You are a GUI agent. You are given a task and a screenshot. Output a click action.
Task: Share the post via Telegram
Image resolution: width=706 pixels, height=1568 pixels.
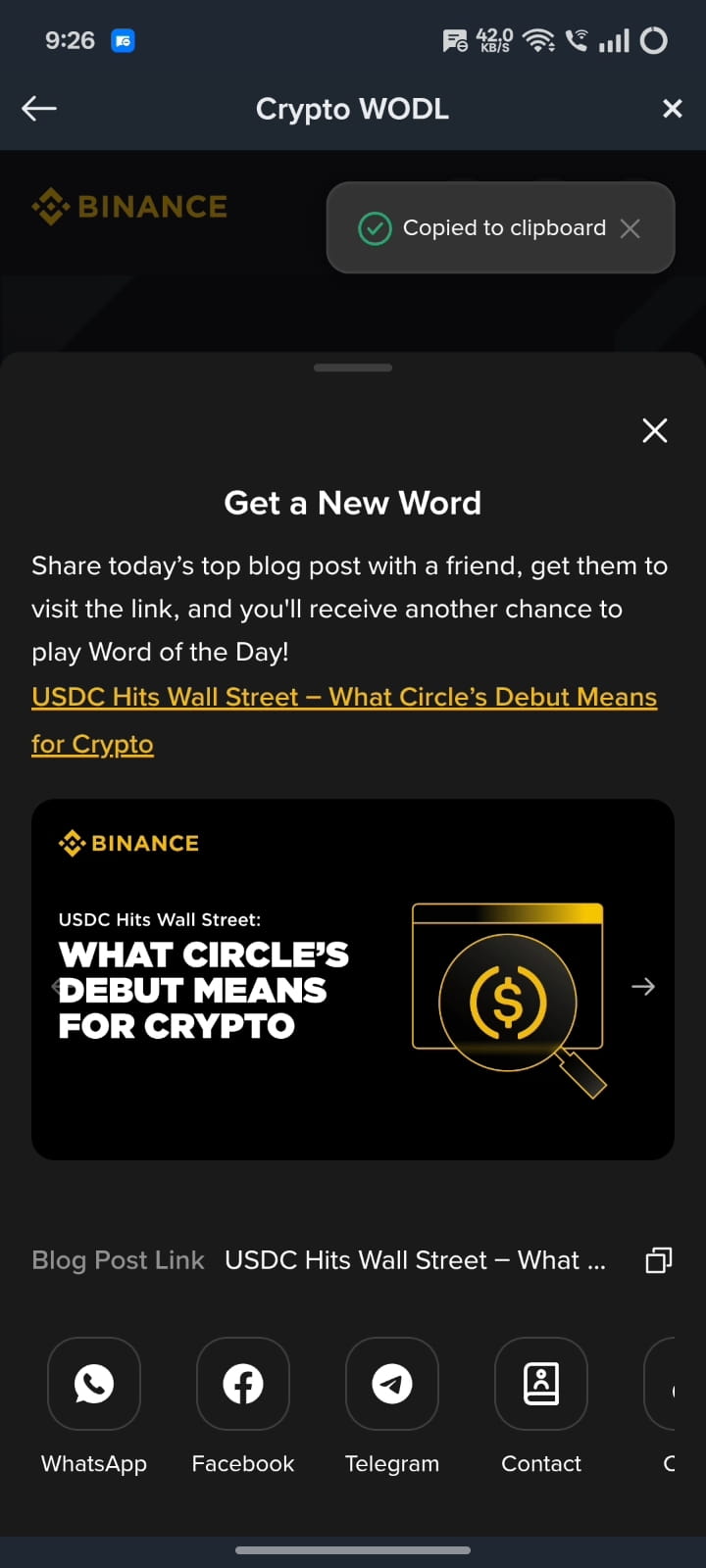[391, 1384]
